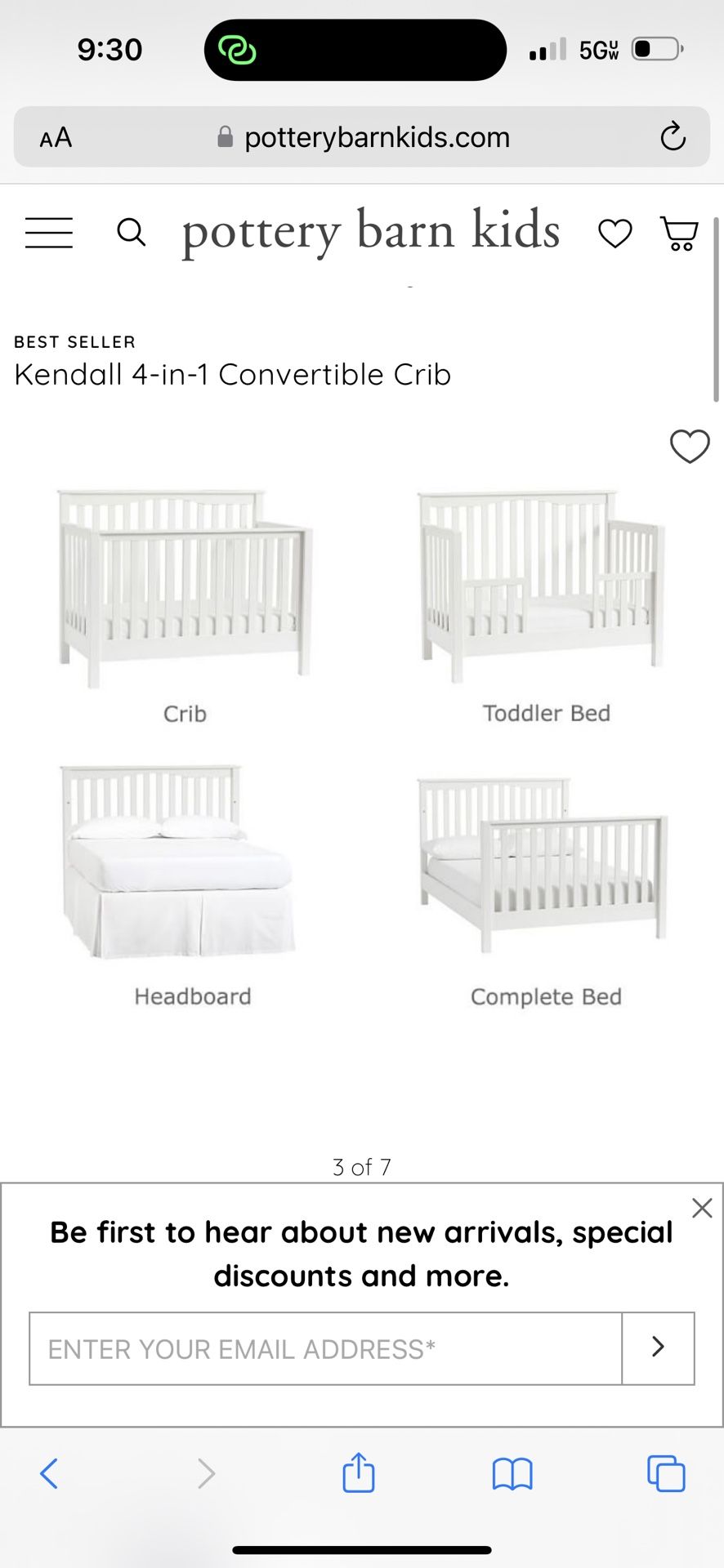Tap the potterybarnkids.com address bar
The image size is (724, 1568).
[x=363, y=137]
